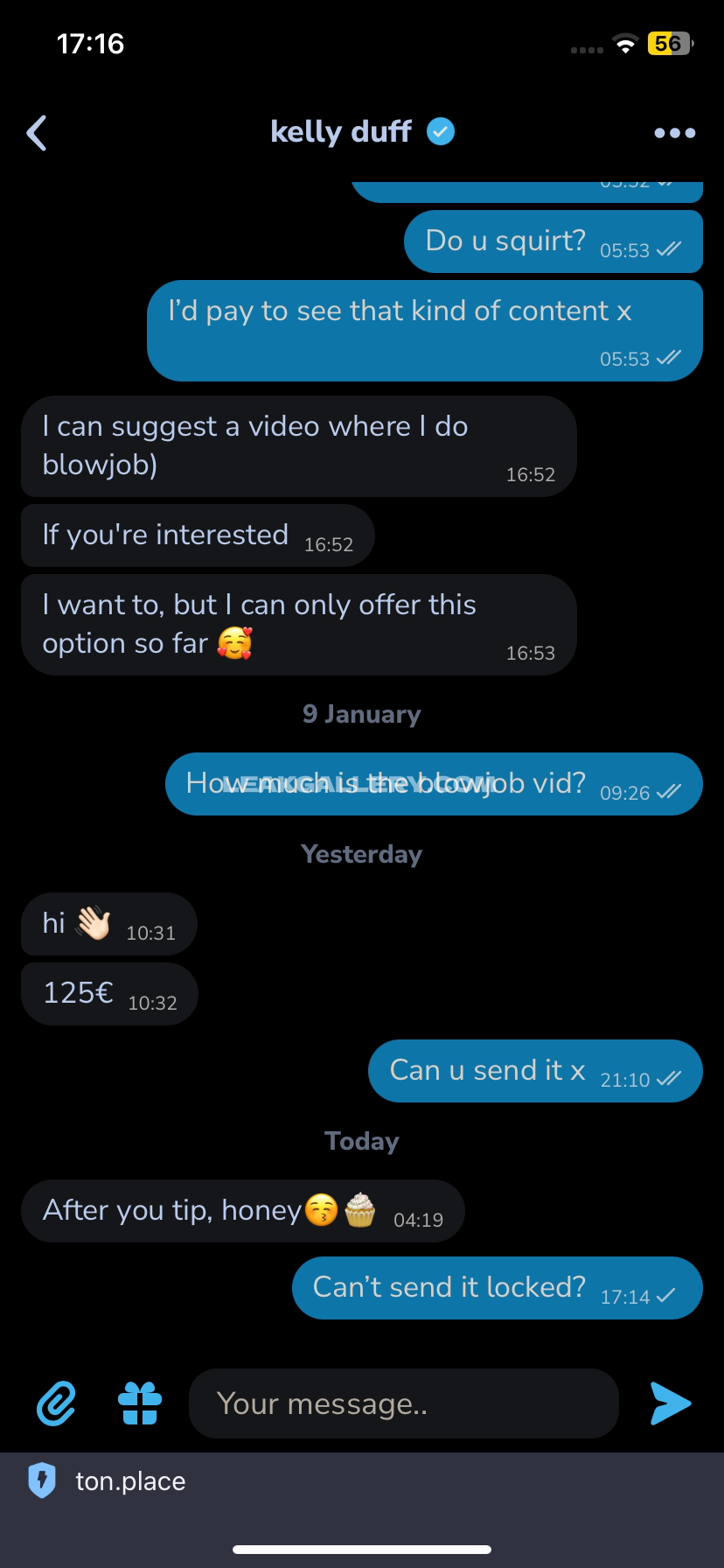The width and height of the screenshot is (724, 1568).
Task: Attach a file with the paperclip
Action: pyautogui.click(x=57, y=1403)
